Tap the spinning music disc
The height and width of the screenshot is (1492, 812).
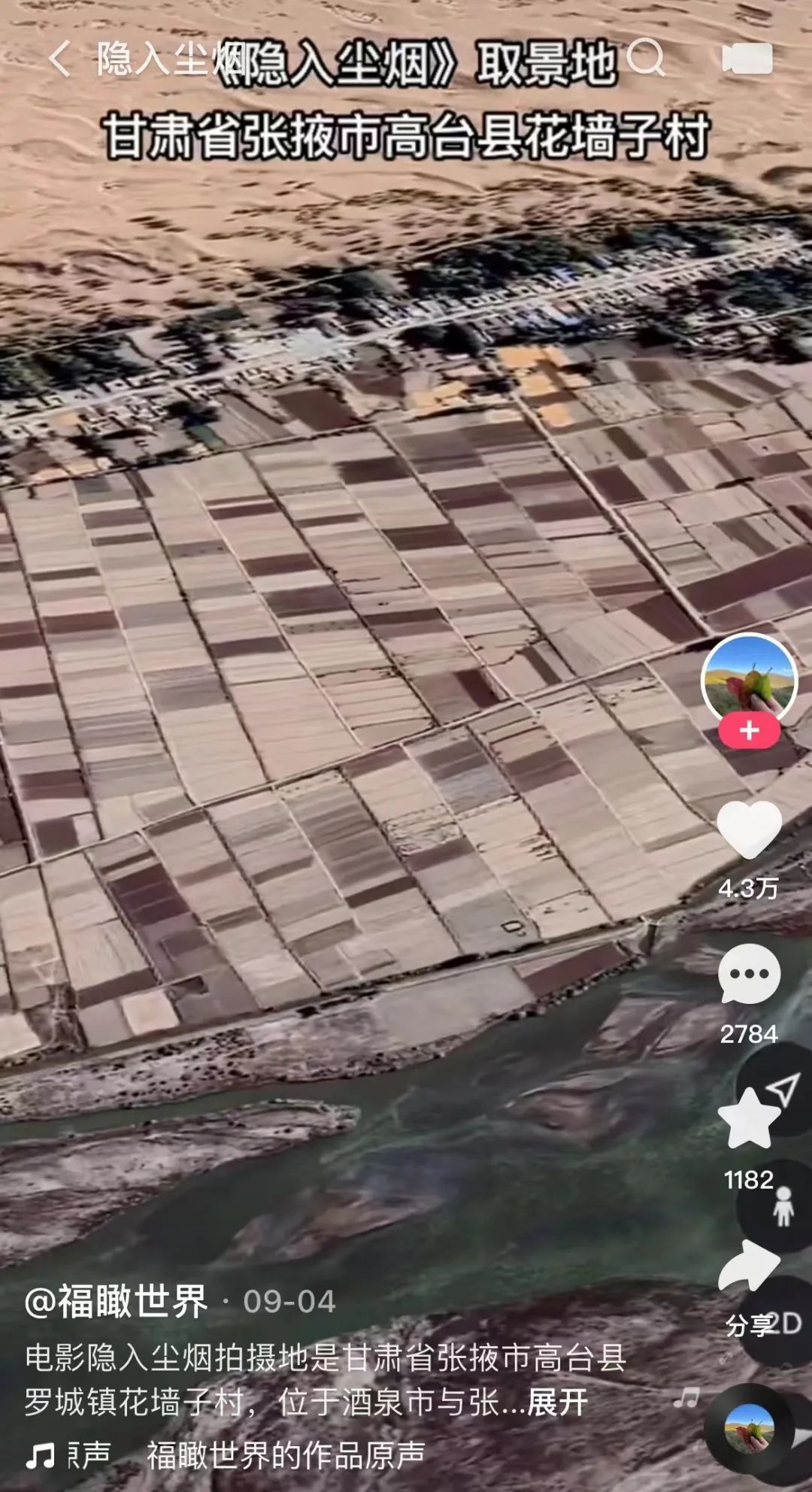749,1429
